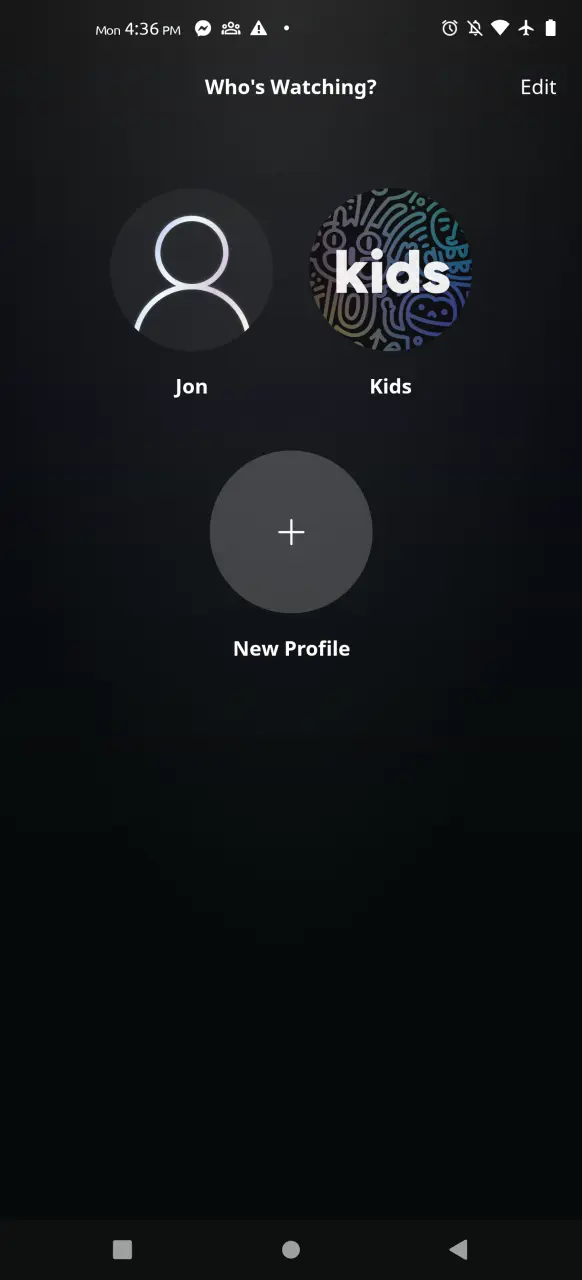This screenshot has height=1280, width=582.
Task: Choose the Kids profile
Action: pyautogui.click(x=391, y=270)
